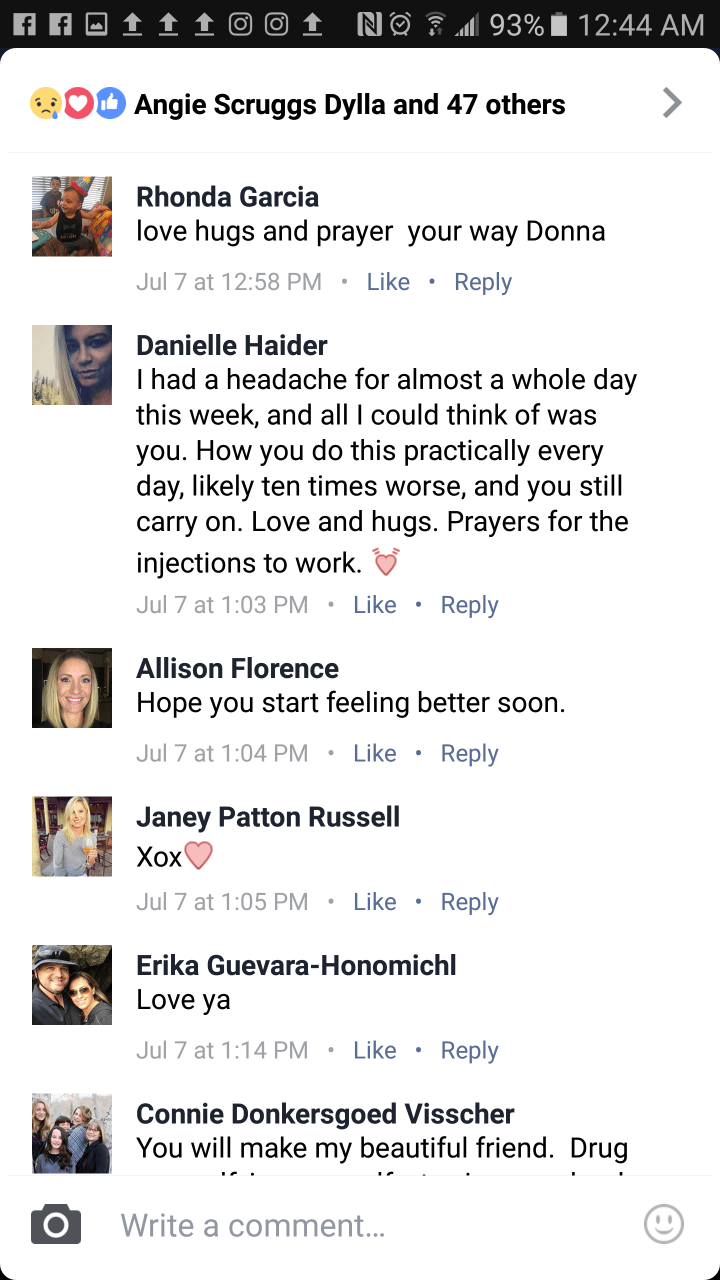
Task: Open the reactions list chevron
Action: click(x=672, y=103)
